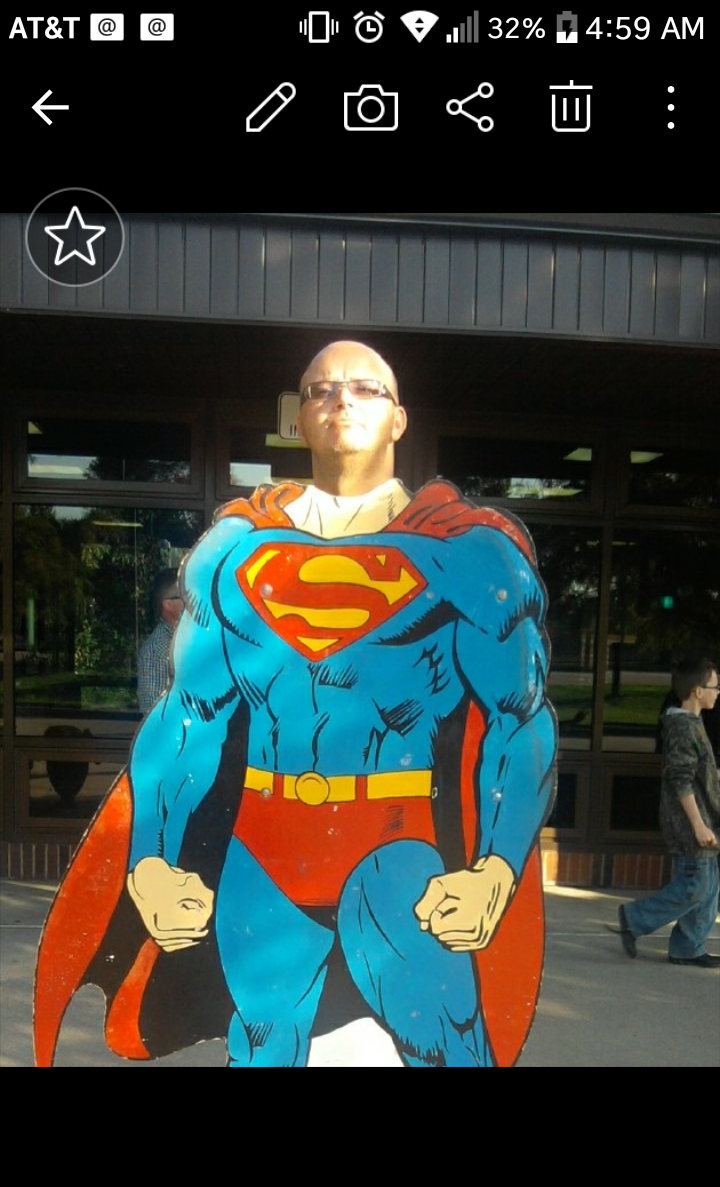Share this photo

470,107
